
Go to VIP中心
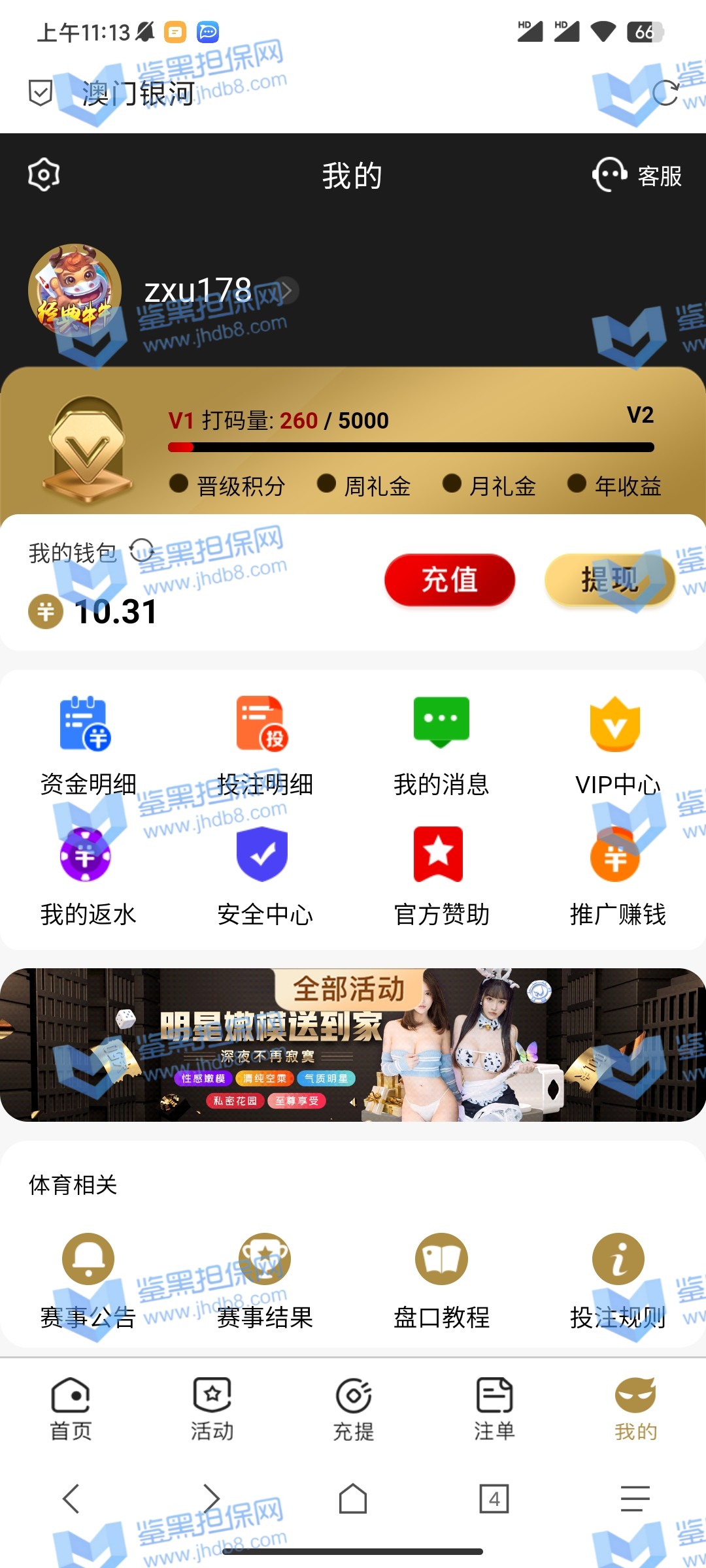617,746
